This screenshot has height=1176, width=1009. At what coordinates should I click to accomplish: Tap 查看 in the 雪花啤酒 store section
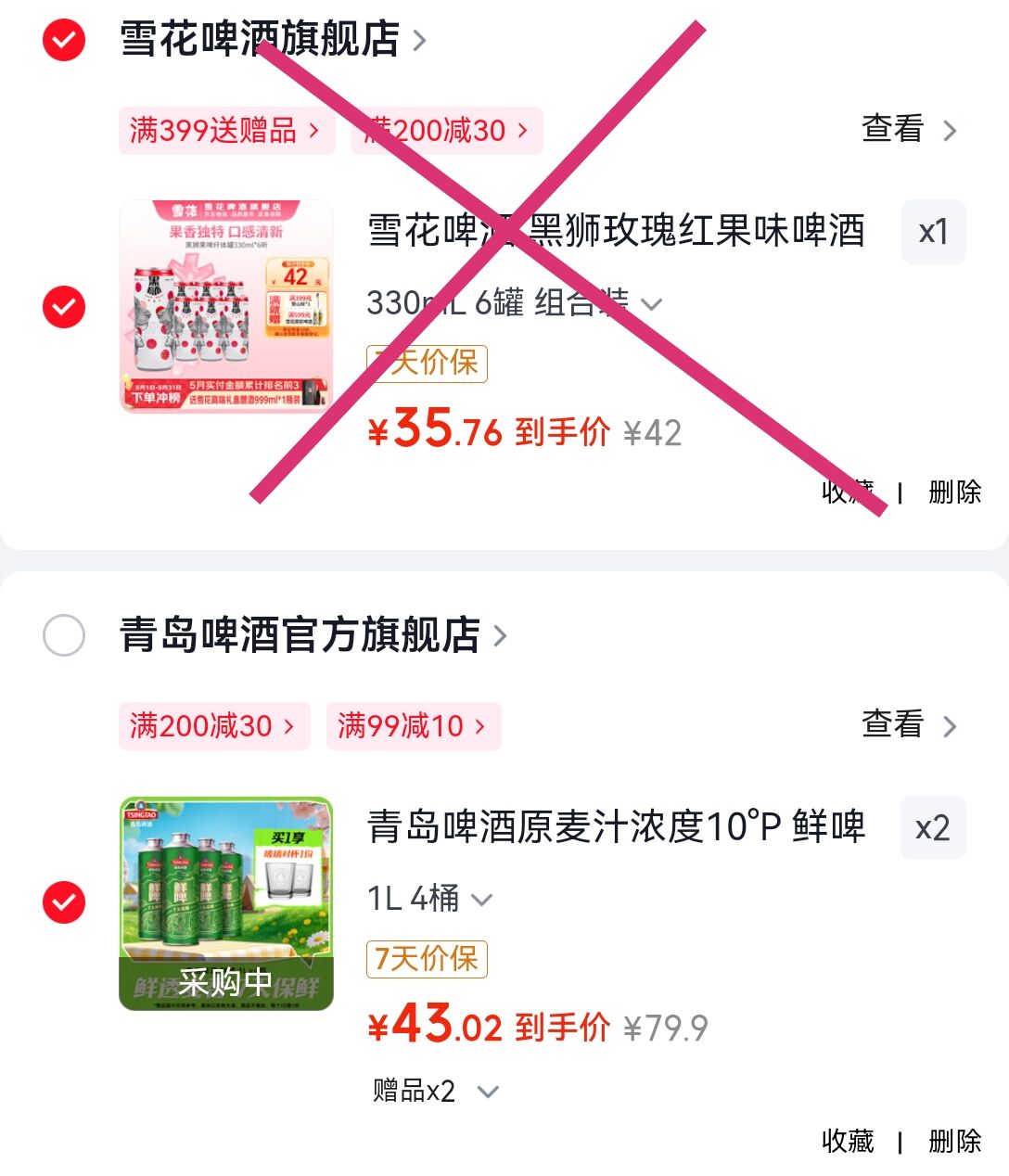(x=909, y=129)
